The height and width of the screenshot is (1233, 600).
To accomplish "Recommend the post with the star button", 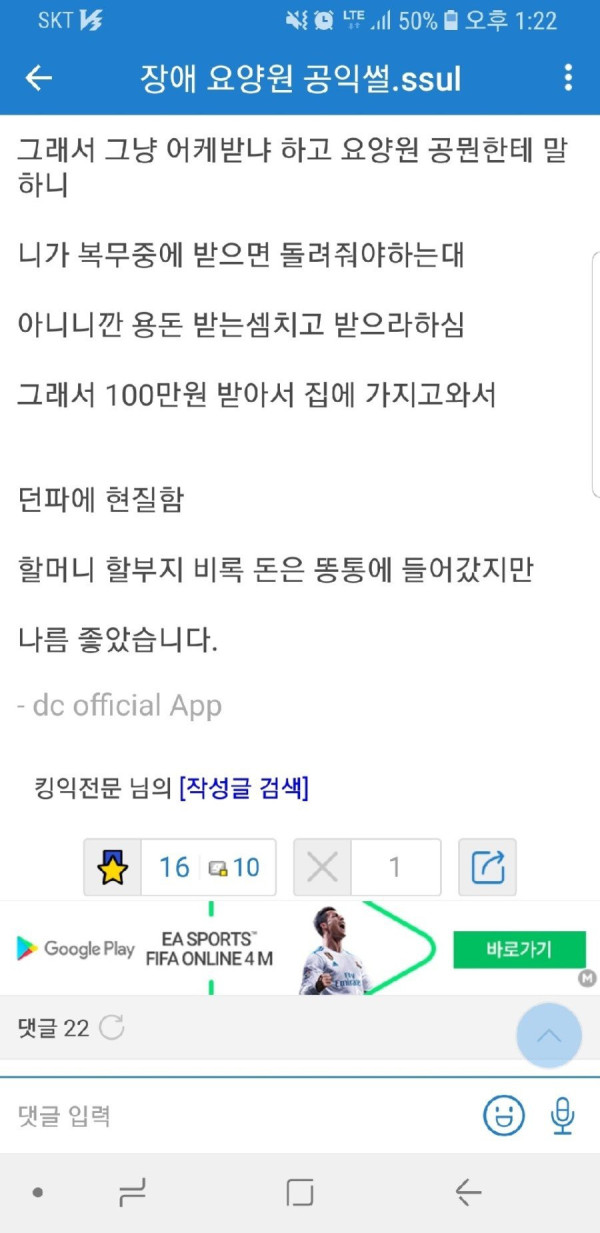I will pyautogui.click(x=113, y=867).
